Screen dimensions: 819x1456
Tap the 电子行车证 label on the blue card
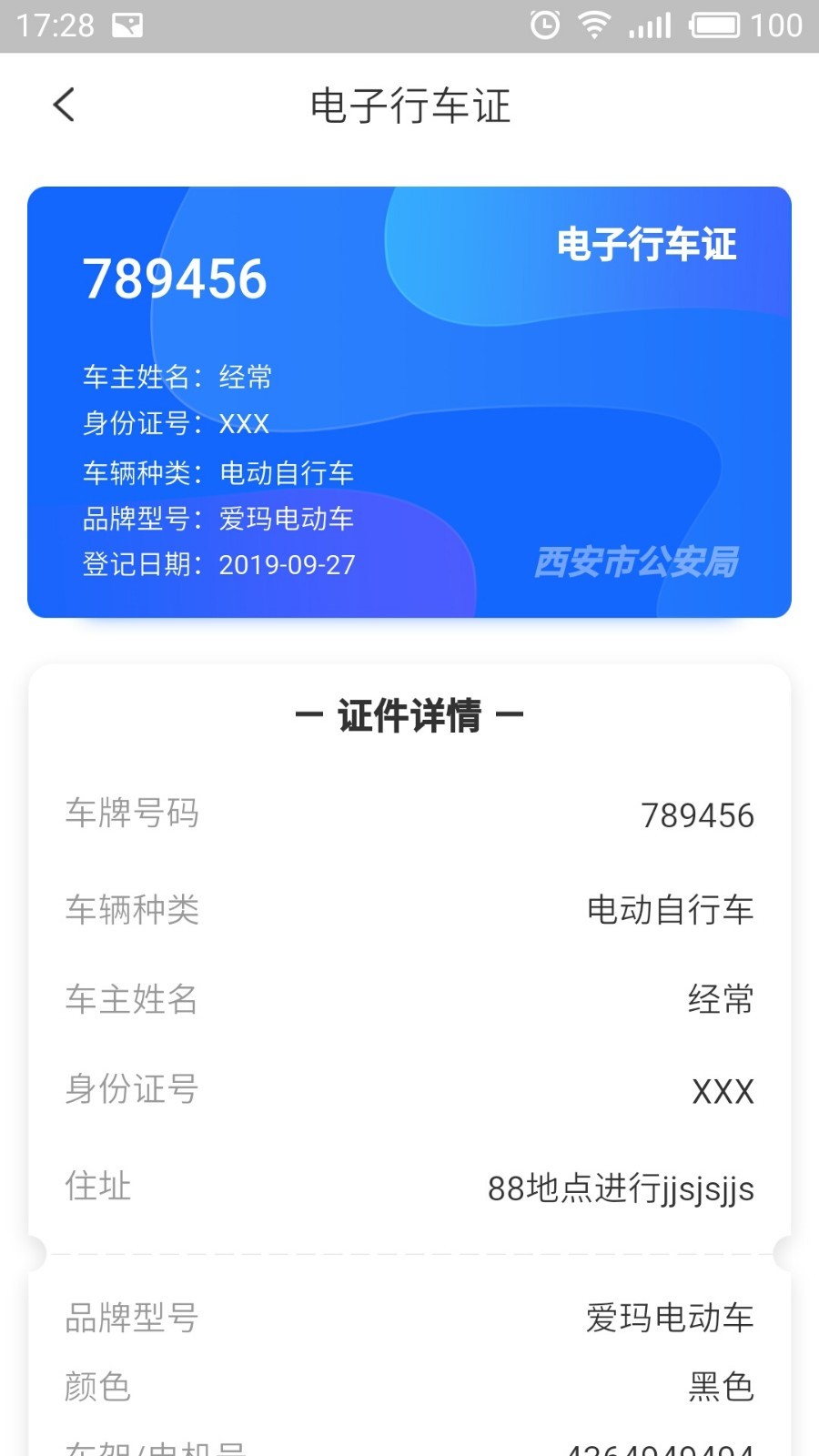coord(647,244)
